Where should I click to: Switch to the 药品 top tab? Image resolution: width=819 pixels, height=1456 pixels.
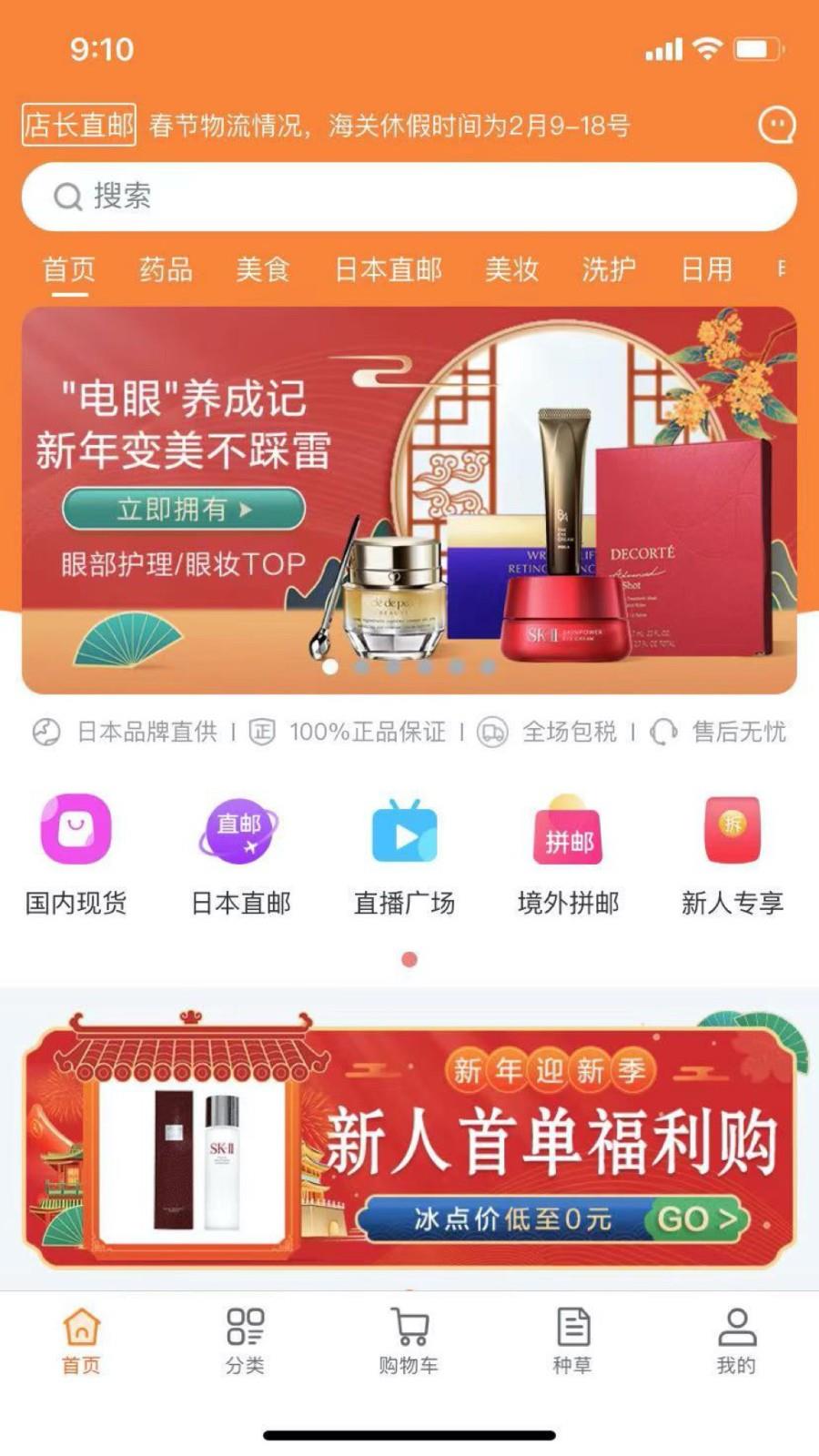point(166,269)
